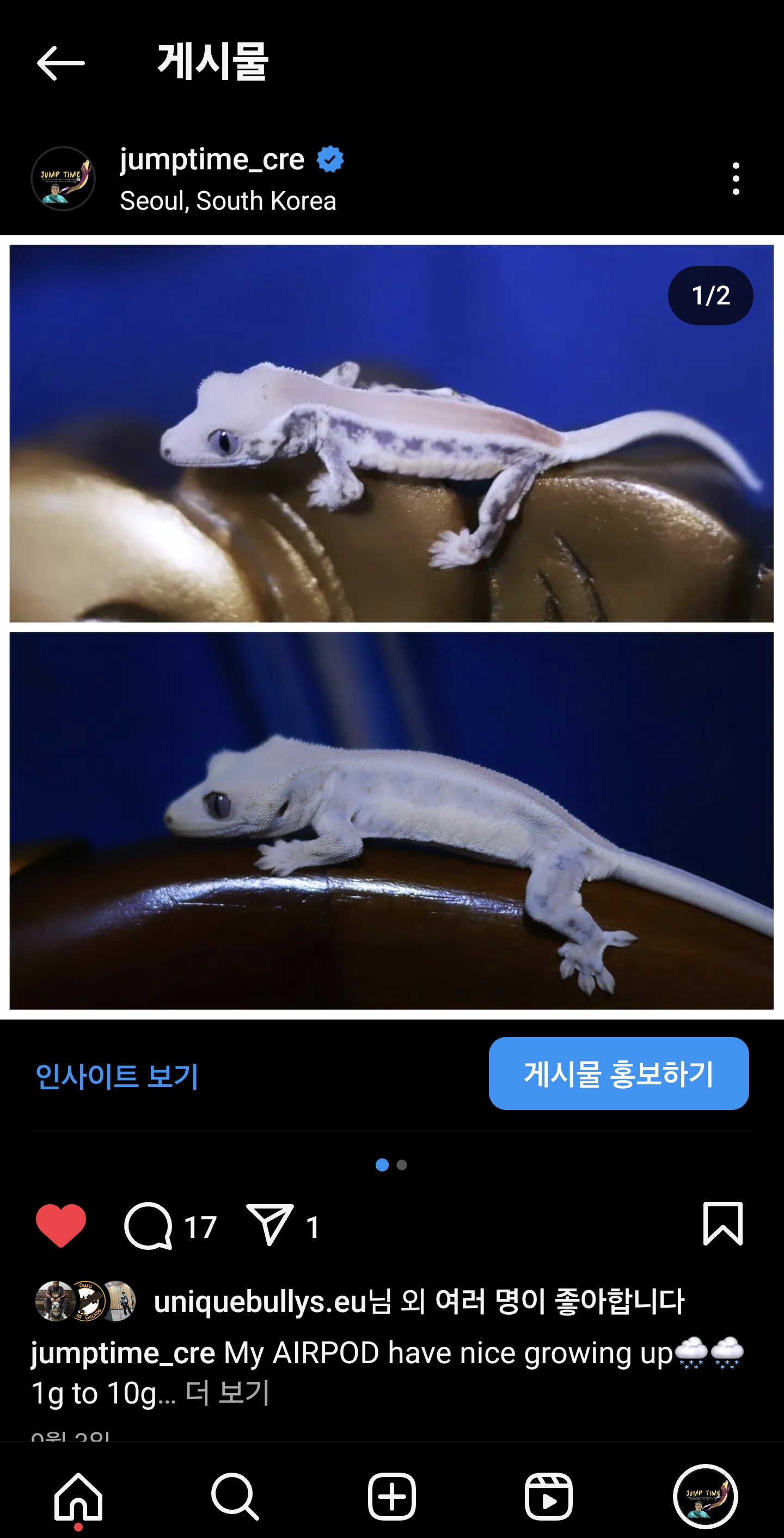Save the post with the bookmark icon

722,1224
